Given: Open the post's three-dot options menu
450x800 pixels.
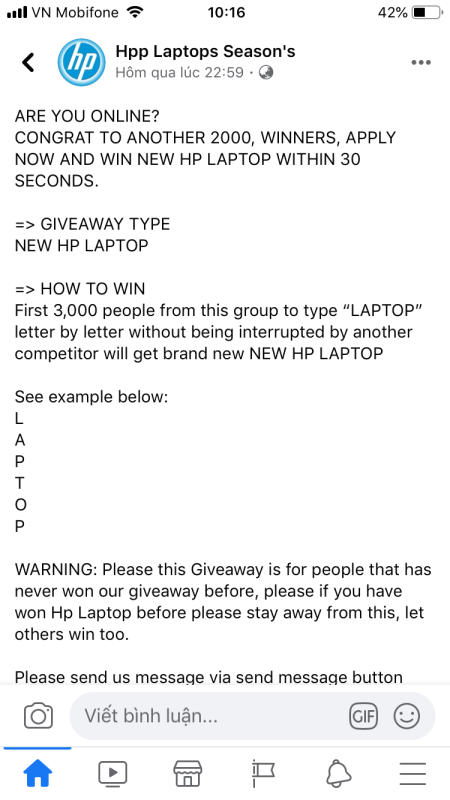Looking at the screenshot, I should pyautogui.click(x=421, y=62).
